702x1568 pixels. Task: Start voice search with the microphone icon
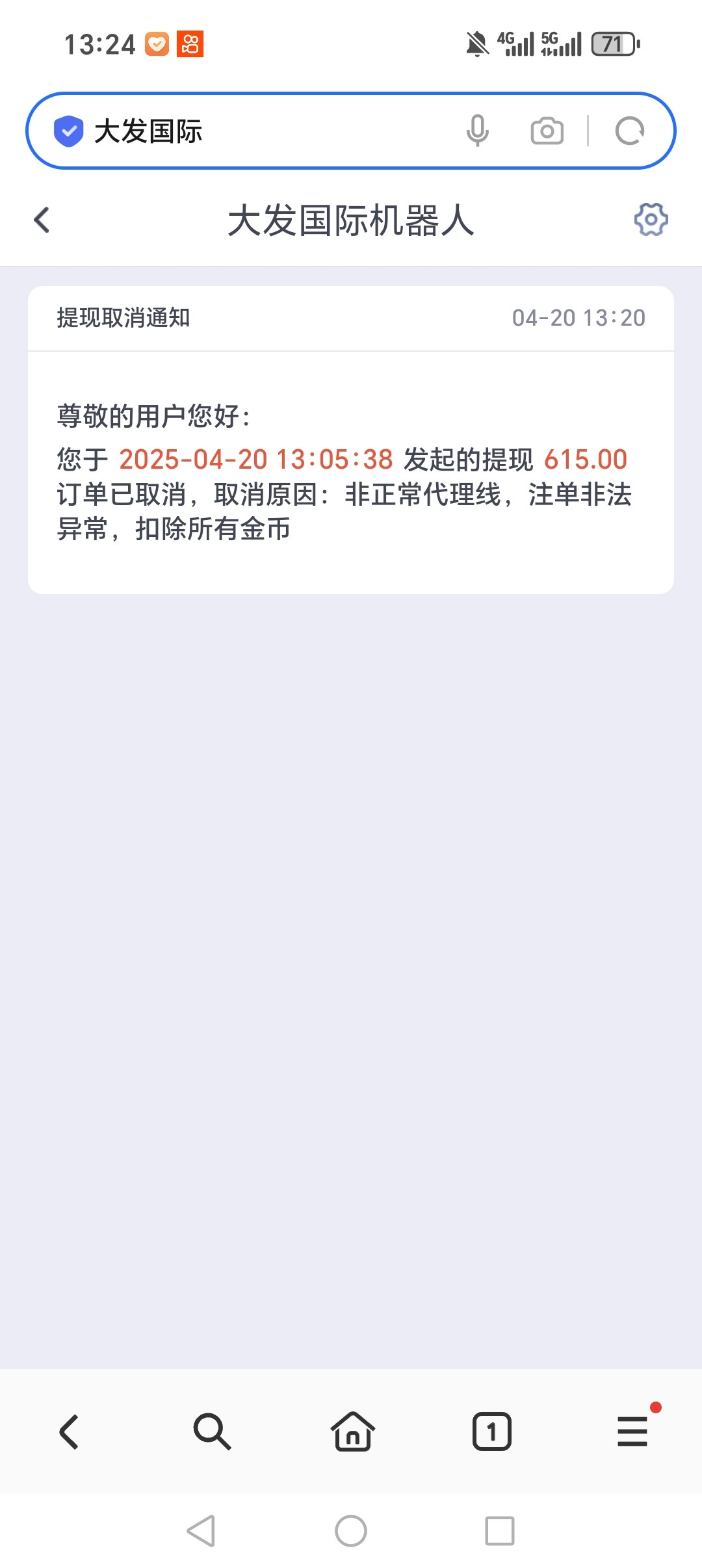478,131
